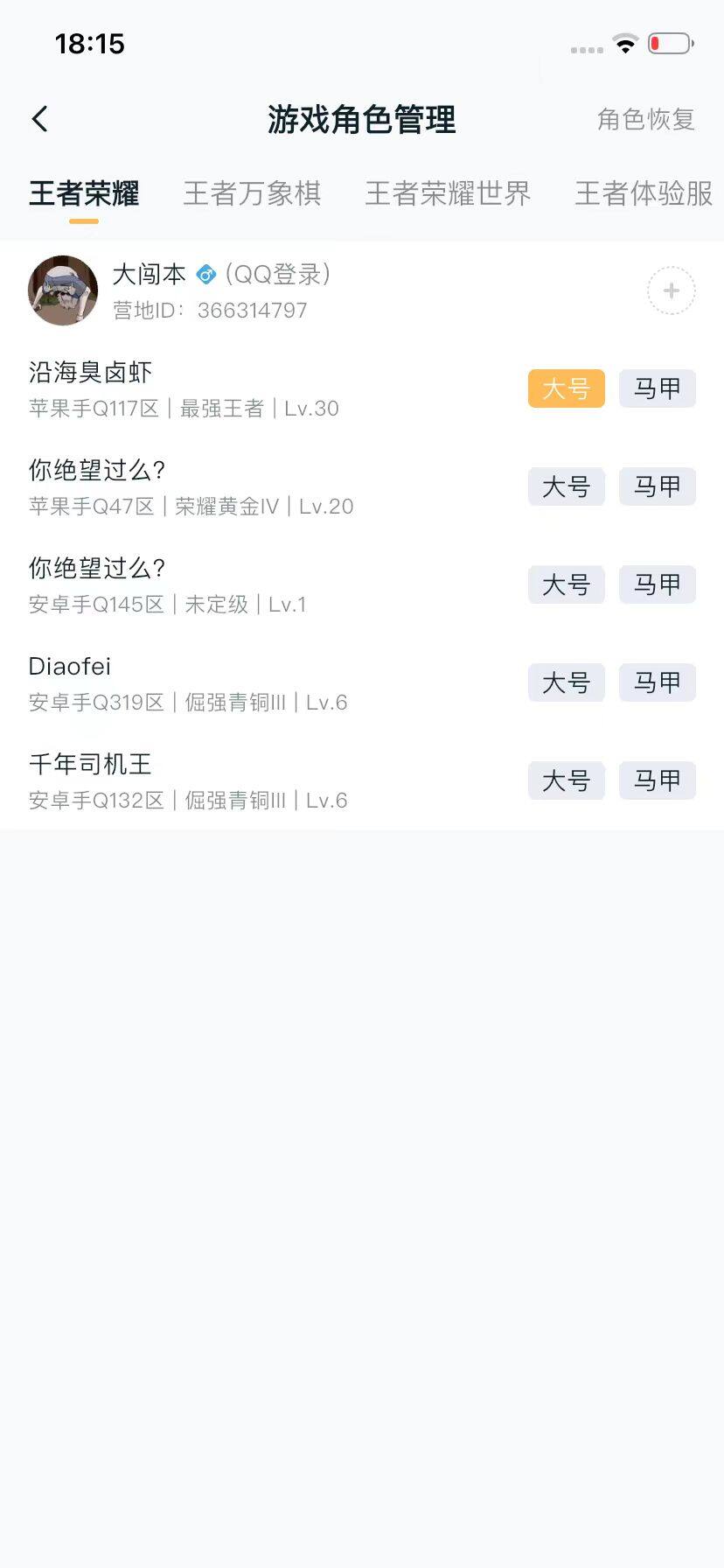The image size is (724, 1568).
Task: Click the verified badge beside 大闯本
Action: [x=205, y=274]
